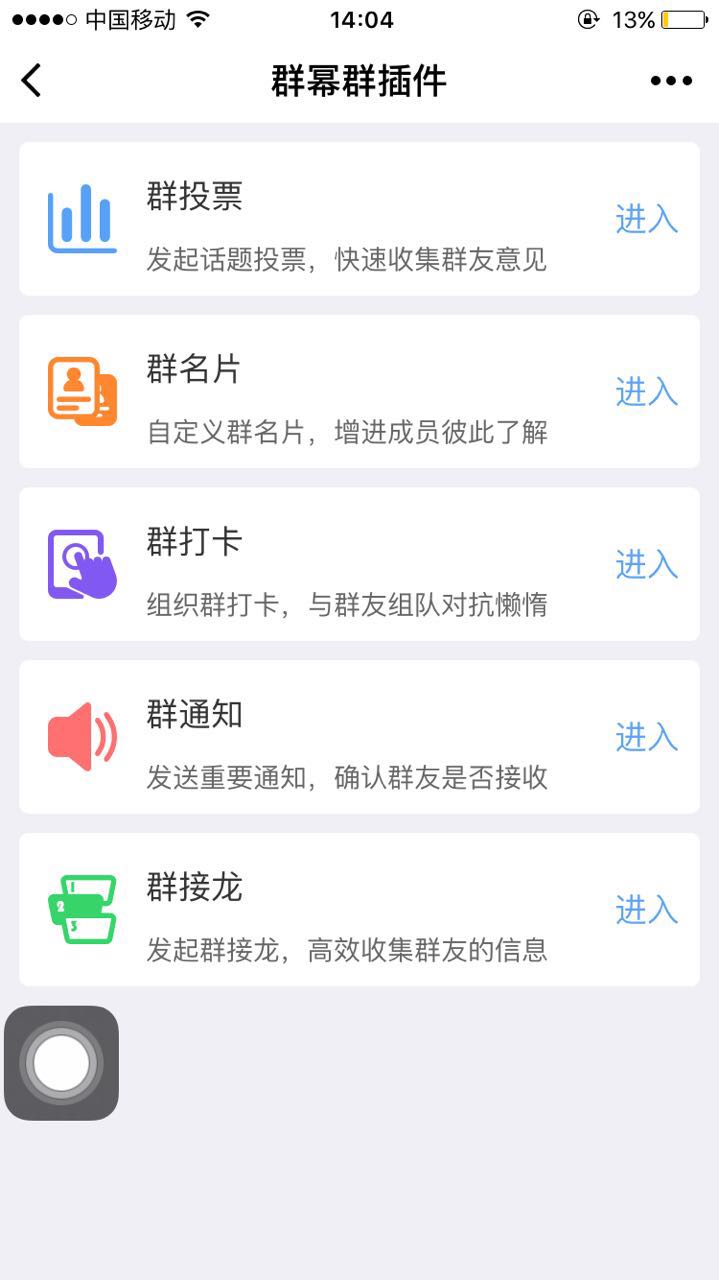Viewport: 719px width, 1280px height.
Task: Go back using the top-left arrow
Action: click(x=32, y=80)
